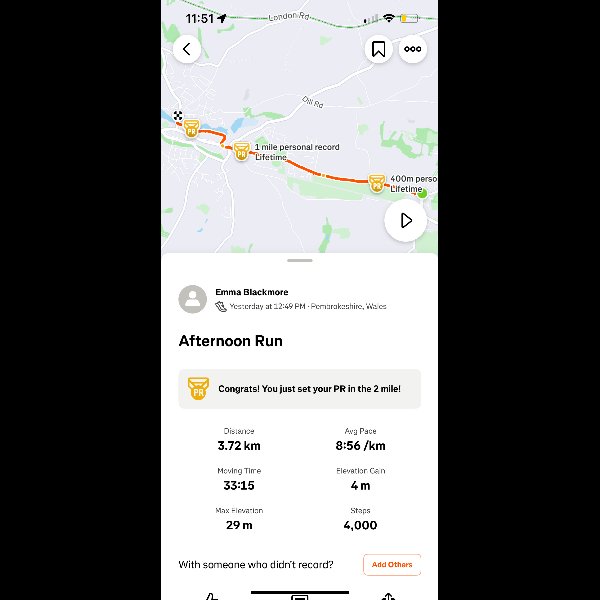Open the 2 mile PR congrats banner
Image resolution: width=600 pixels, height=600 pixels.
point(299,388)
